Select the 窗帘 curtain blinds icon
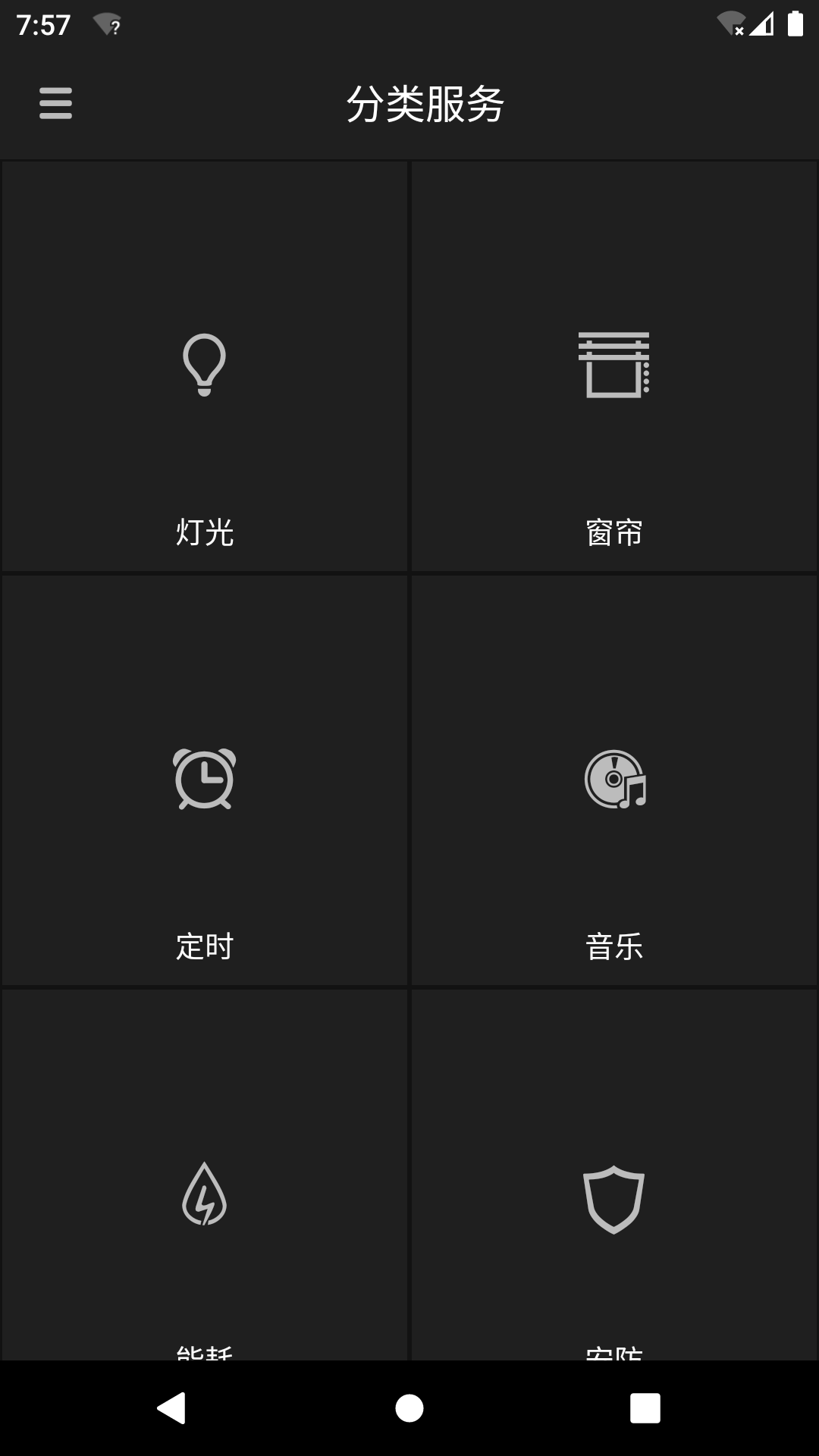The width and height of the screenshot is (819, 1456). point(614,364)
